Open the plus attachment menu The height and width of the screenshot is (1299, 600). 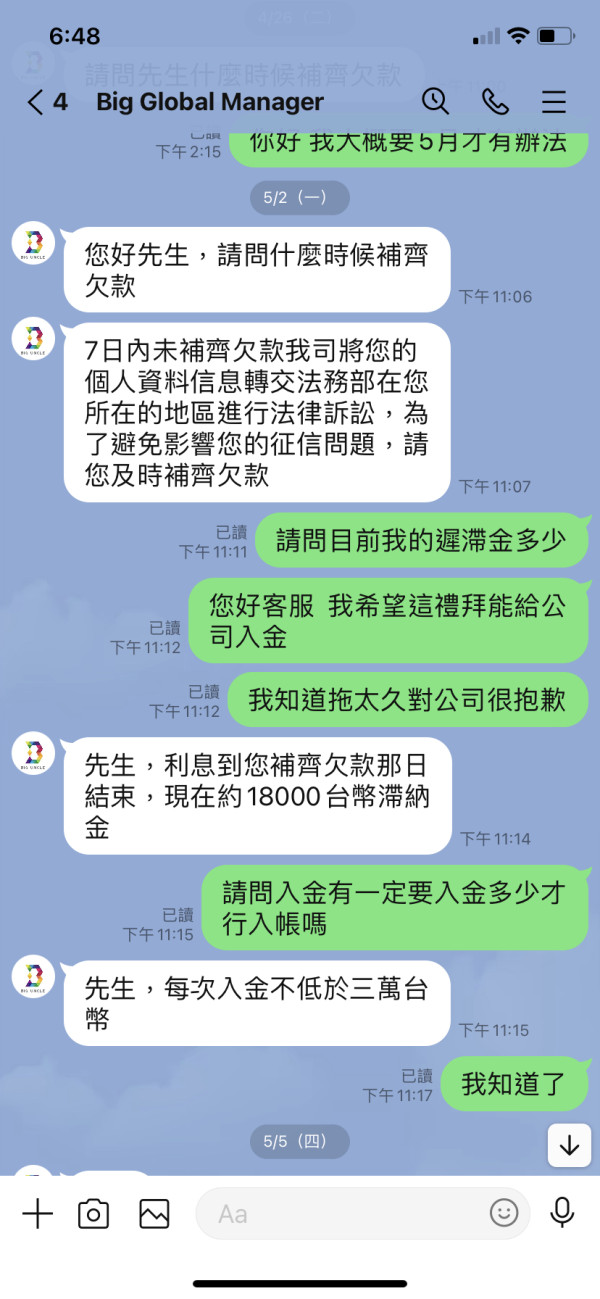pyautogui.click(x=37, y=1214)
